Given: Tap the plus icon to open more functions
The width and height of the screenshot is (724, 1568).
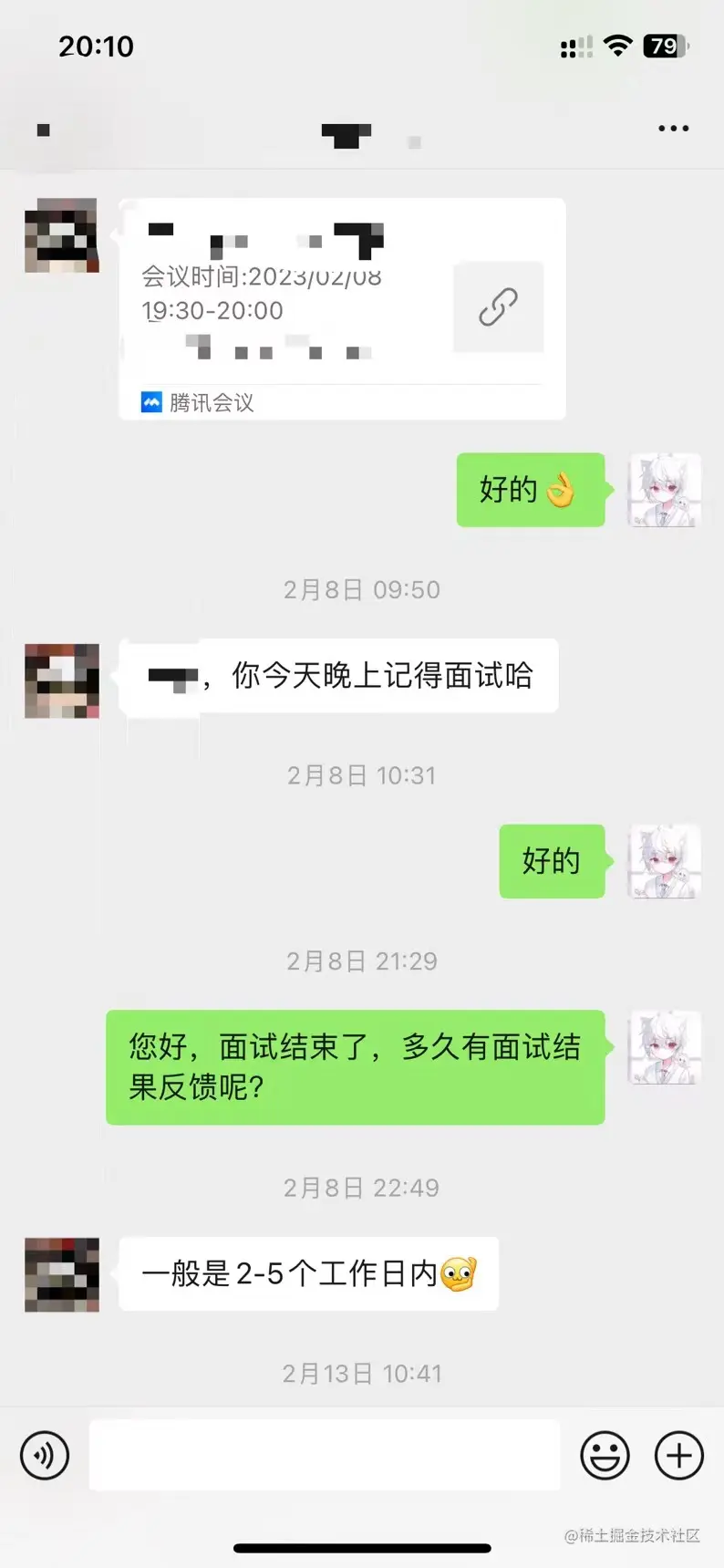Looking at the screenshot, I should click(x=677, y=1455).
